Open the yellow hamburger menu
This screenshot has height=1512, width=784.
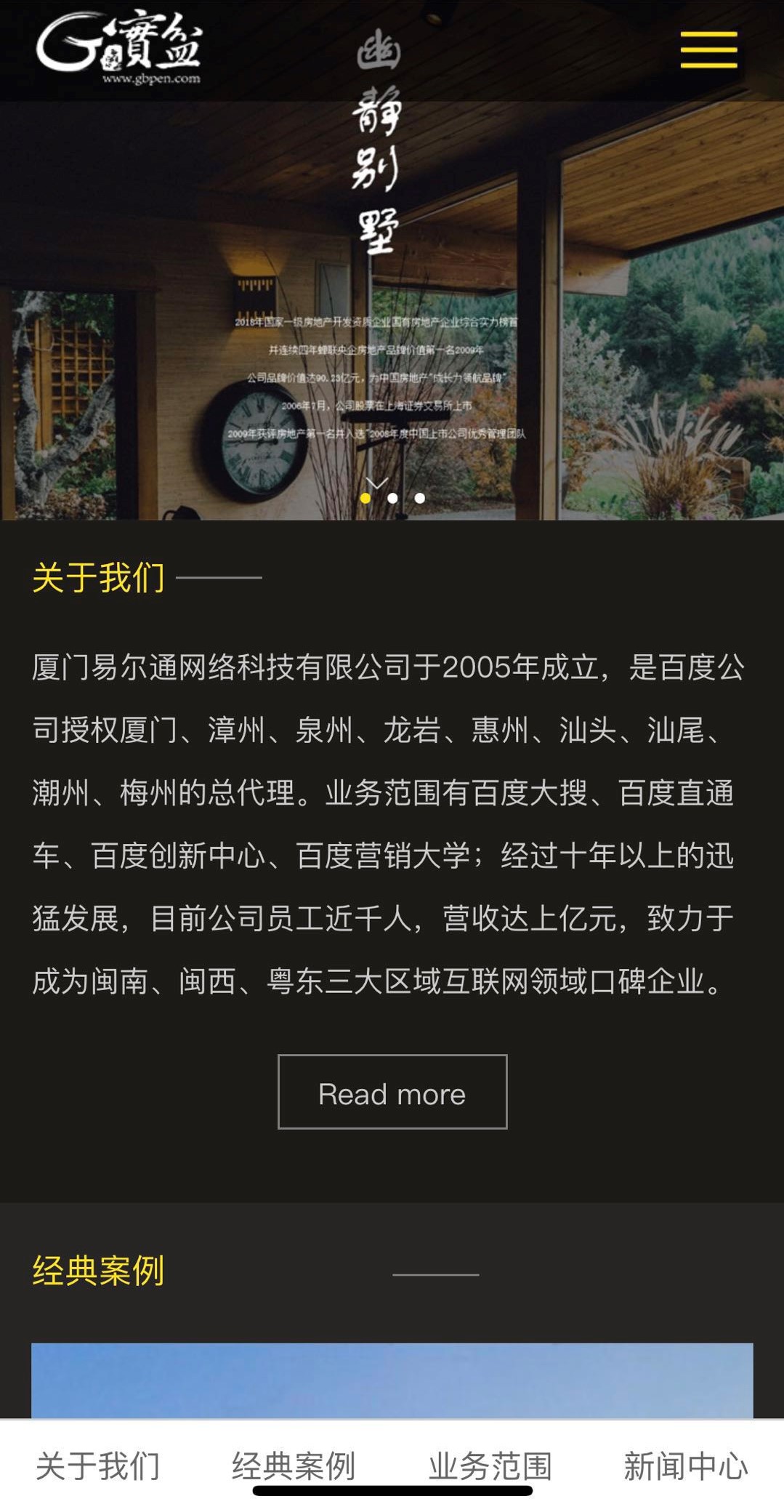[708, 49]
